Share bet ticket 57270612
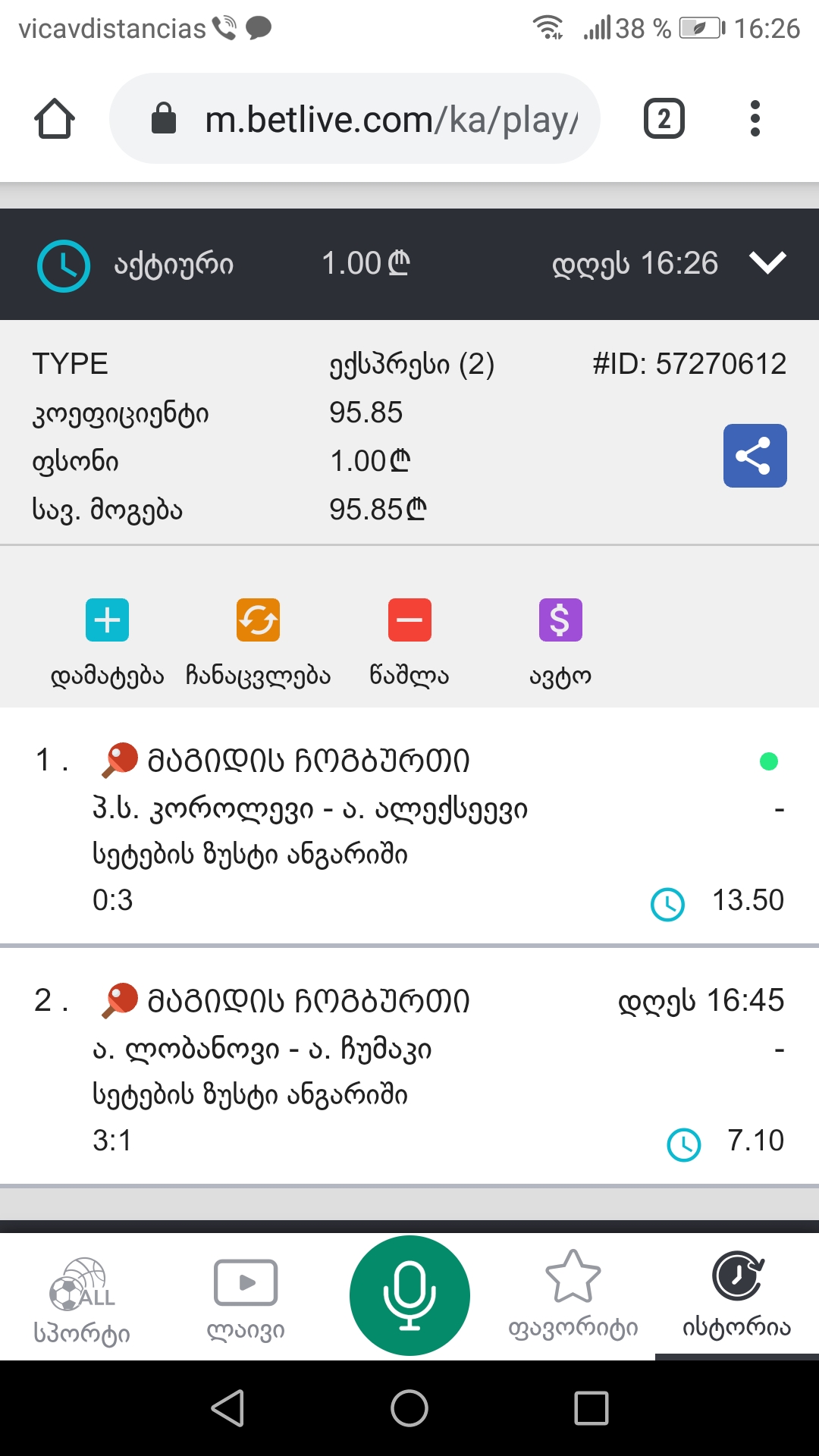The width and height of the screenshot is (819, 1456). [755, 456]
